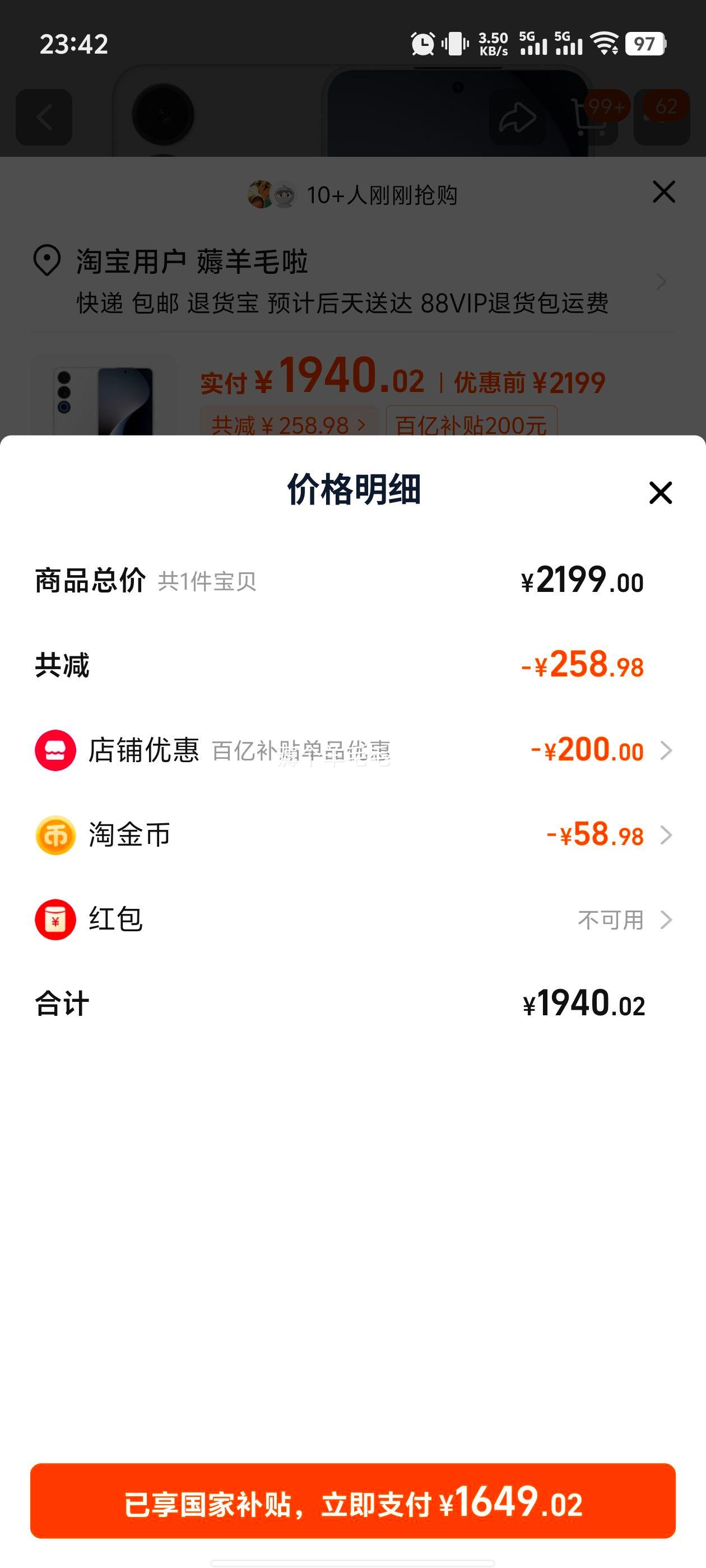This screenshot has width=706, height=1568.
Task: Tap the product thumbnail image
Action: point(103,402)
